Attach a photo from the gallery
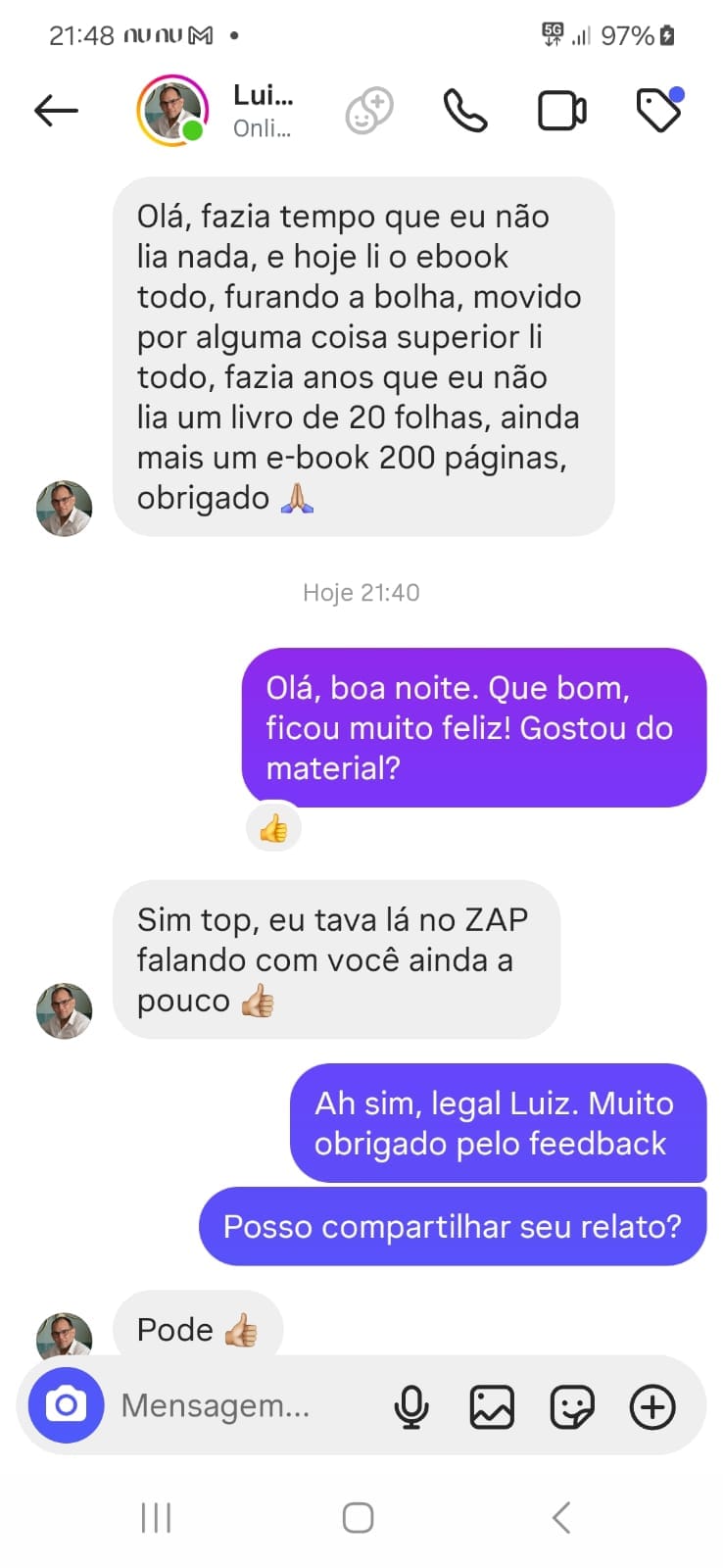 click(492, 1407)
